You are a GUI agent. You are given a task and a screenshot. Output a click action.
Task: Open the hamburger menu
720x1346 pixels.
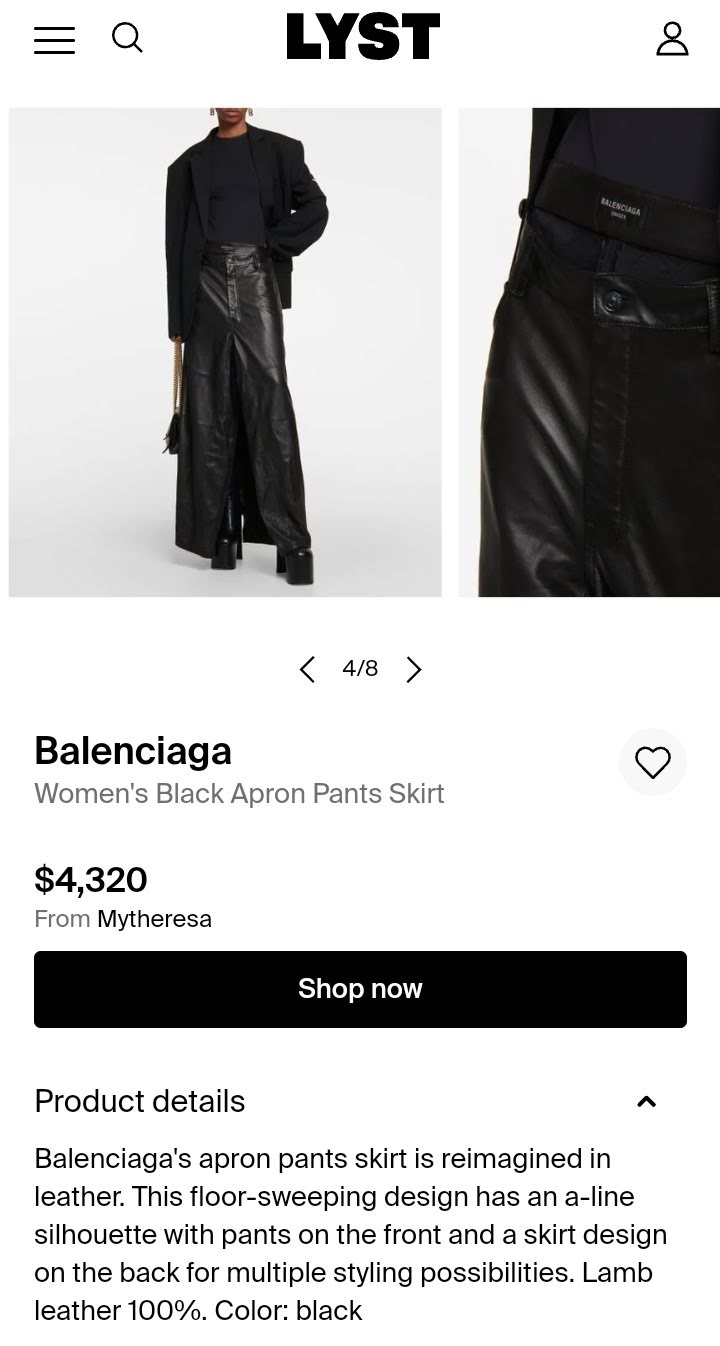tap(54, 39)
